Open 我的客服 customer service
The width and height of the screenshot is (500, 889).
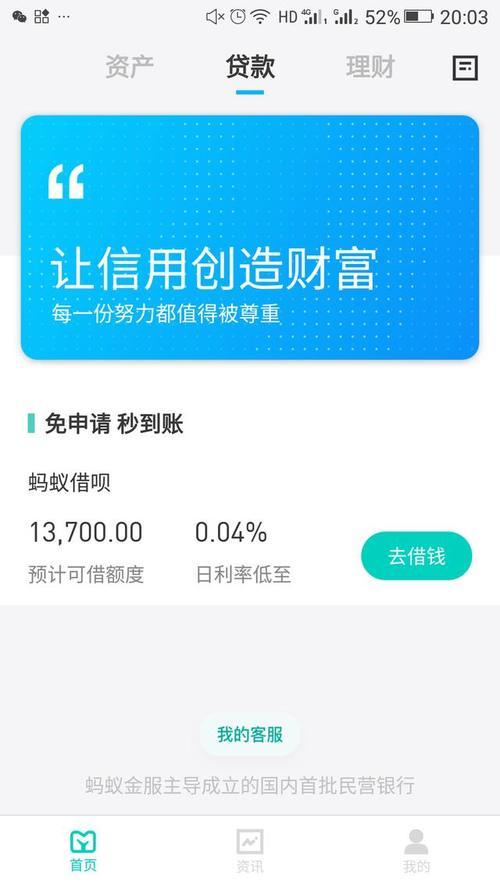(x=250, y=735)
